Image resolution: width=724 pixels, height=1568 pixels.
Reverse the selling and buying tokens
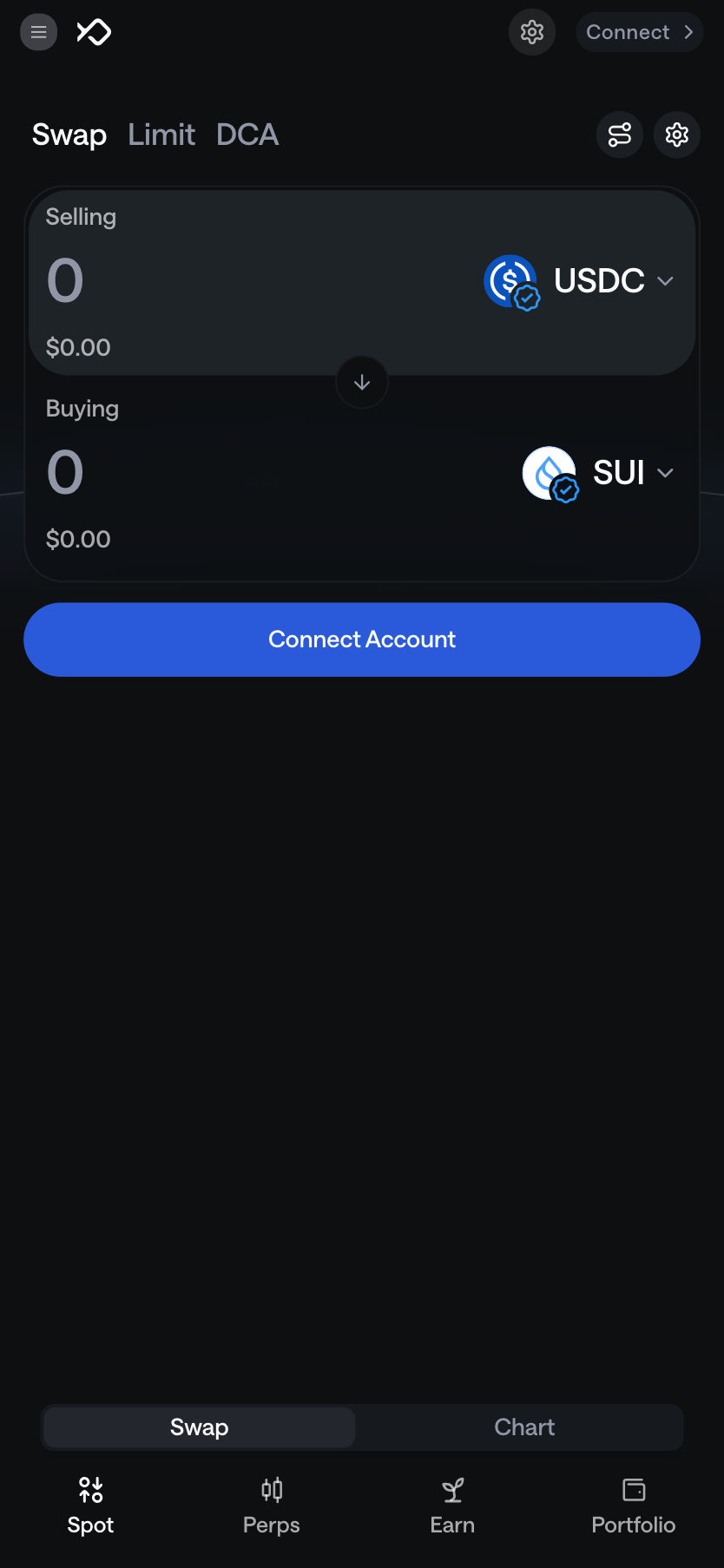click(x=362, y=383)
